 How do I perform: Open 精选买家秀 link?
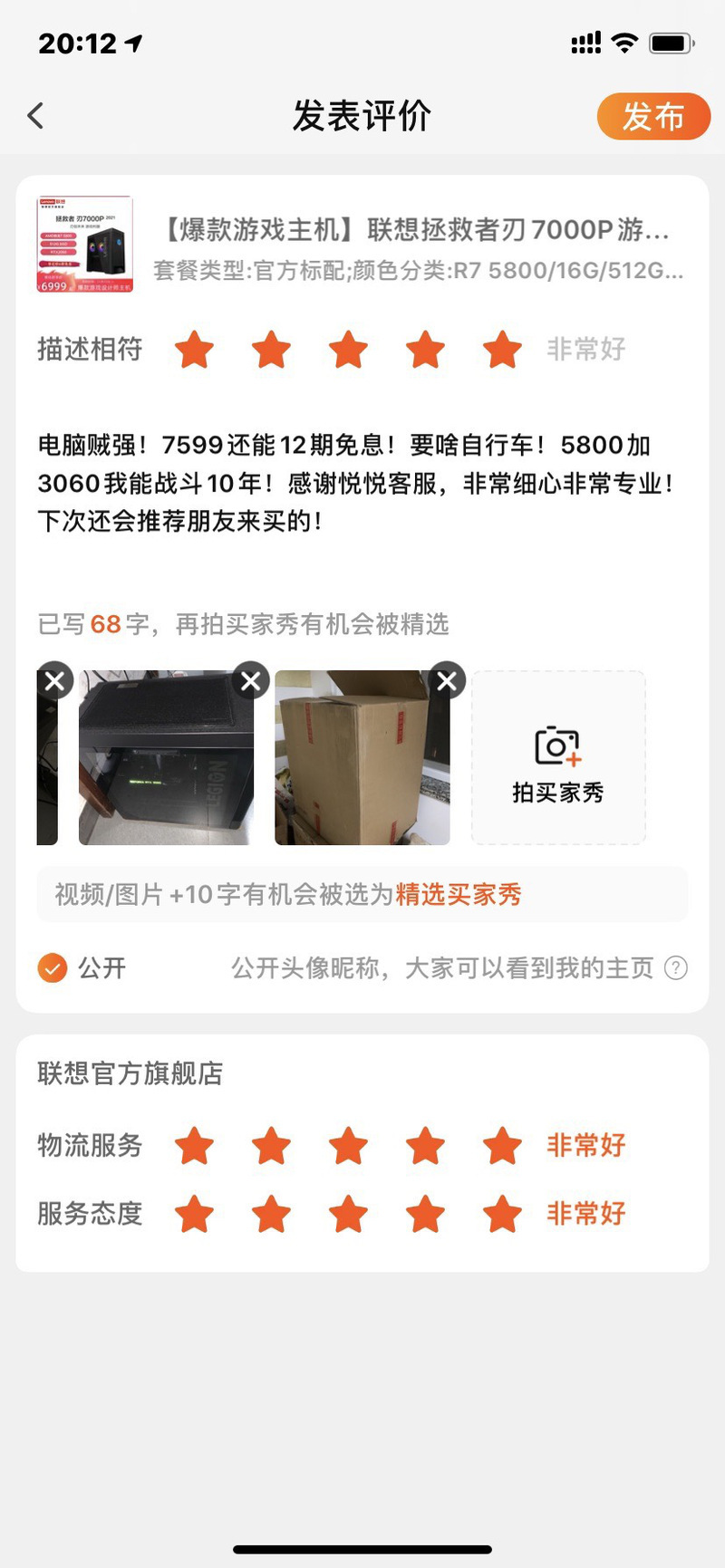[459, 895]
